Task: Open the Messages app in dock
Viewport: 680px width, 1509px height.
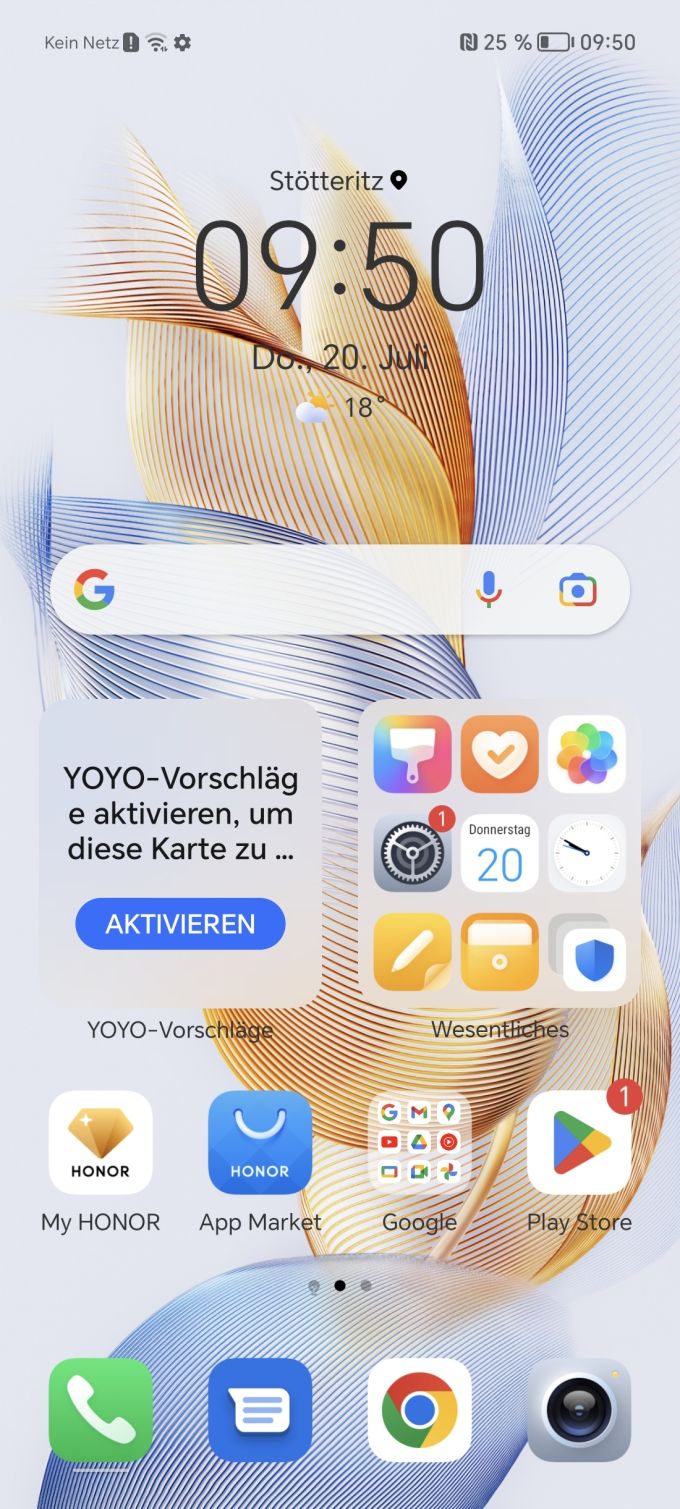Action: (x=260, y=1410)
